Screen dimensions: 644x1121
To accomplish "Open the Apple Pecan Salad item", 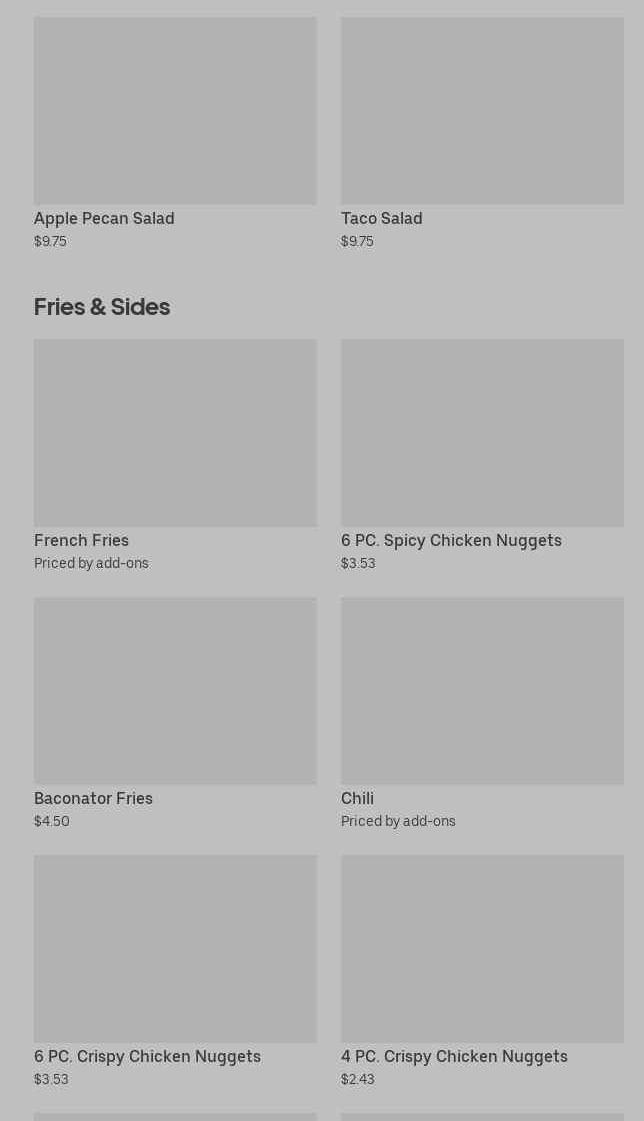I will (x=175, y=133).
